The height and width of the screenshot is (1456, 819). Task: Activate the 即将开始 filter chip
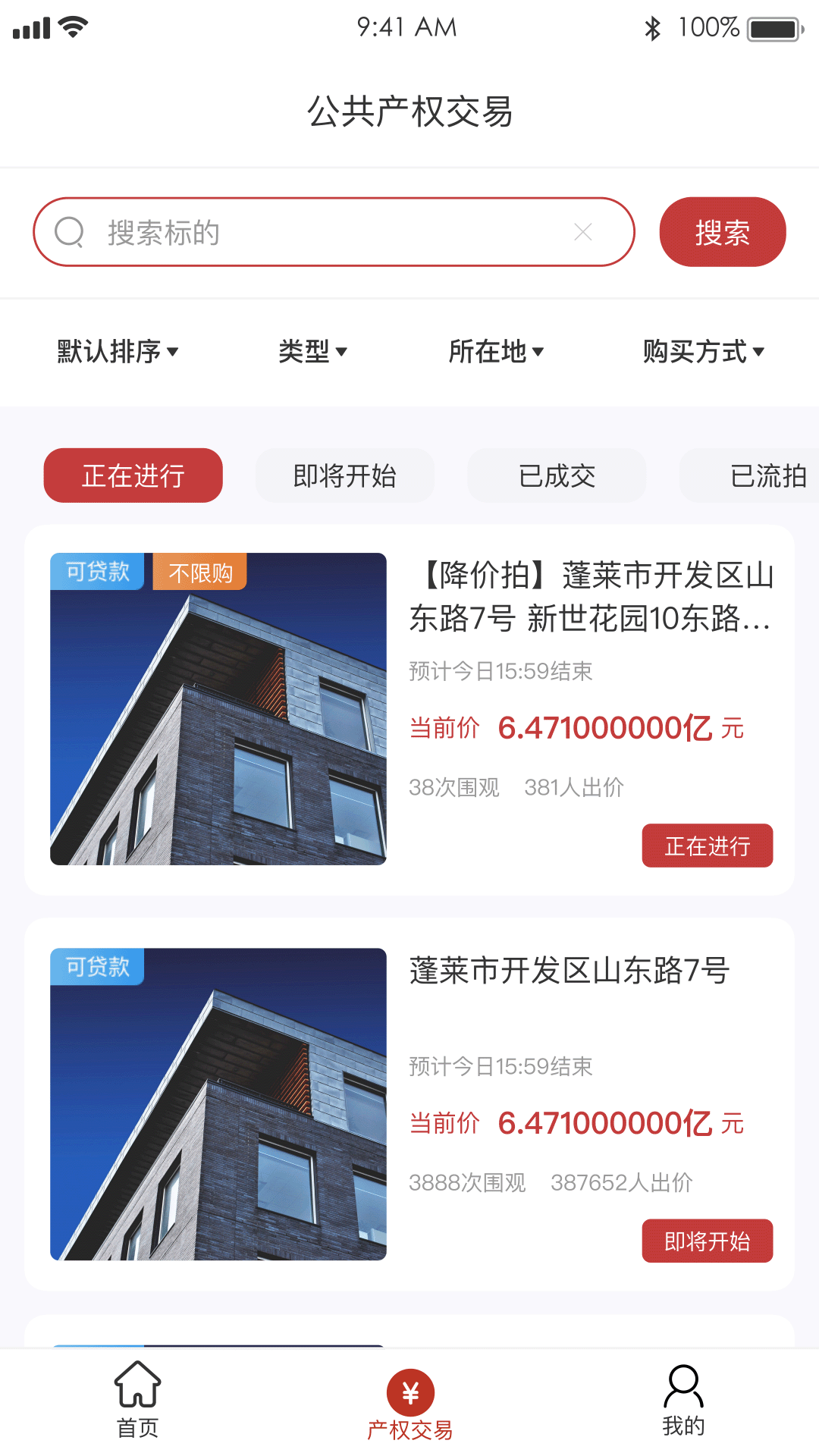tap(345, 475)
